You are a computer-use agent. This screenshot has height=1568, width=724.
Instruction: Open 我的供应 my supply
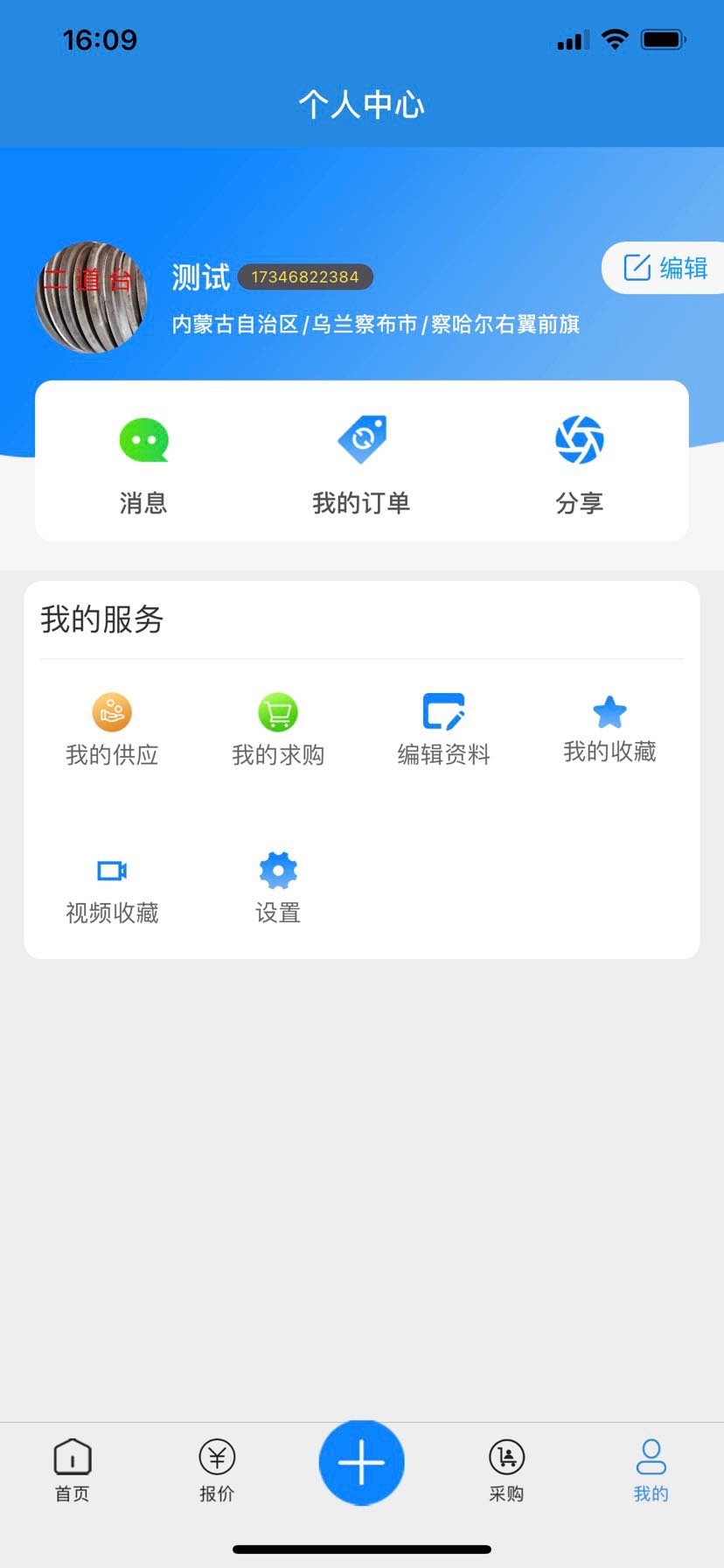tap(112, 730)
